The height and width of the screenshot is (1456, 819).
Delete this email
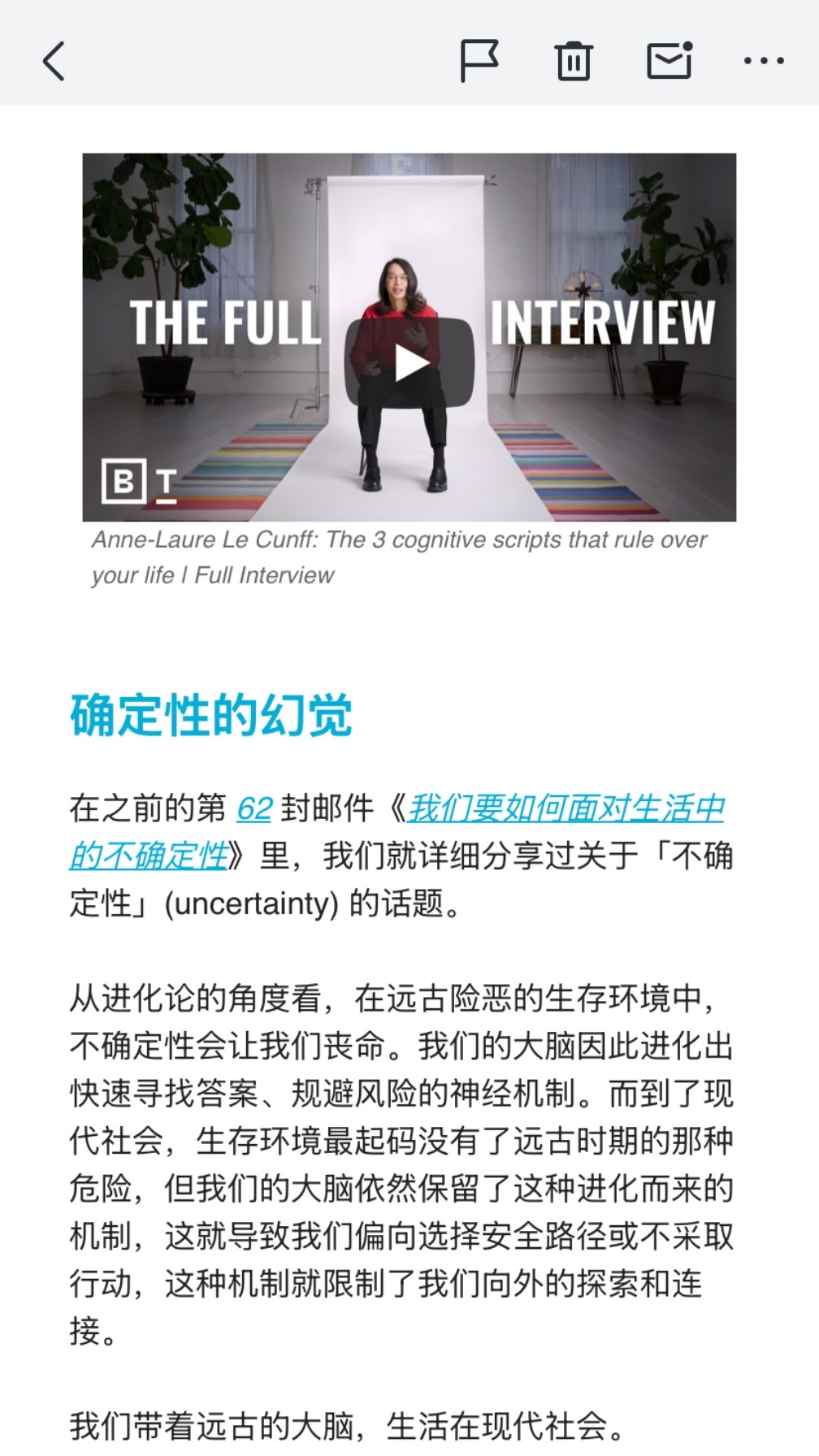[573, 61]
